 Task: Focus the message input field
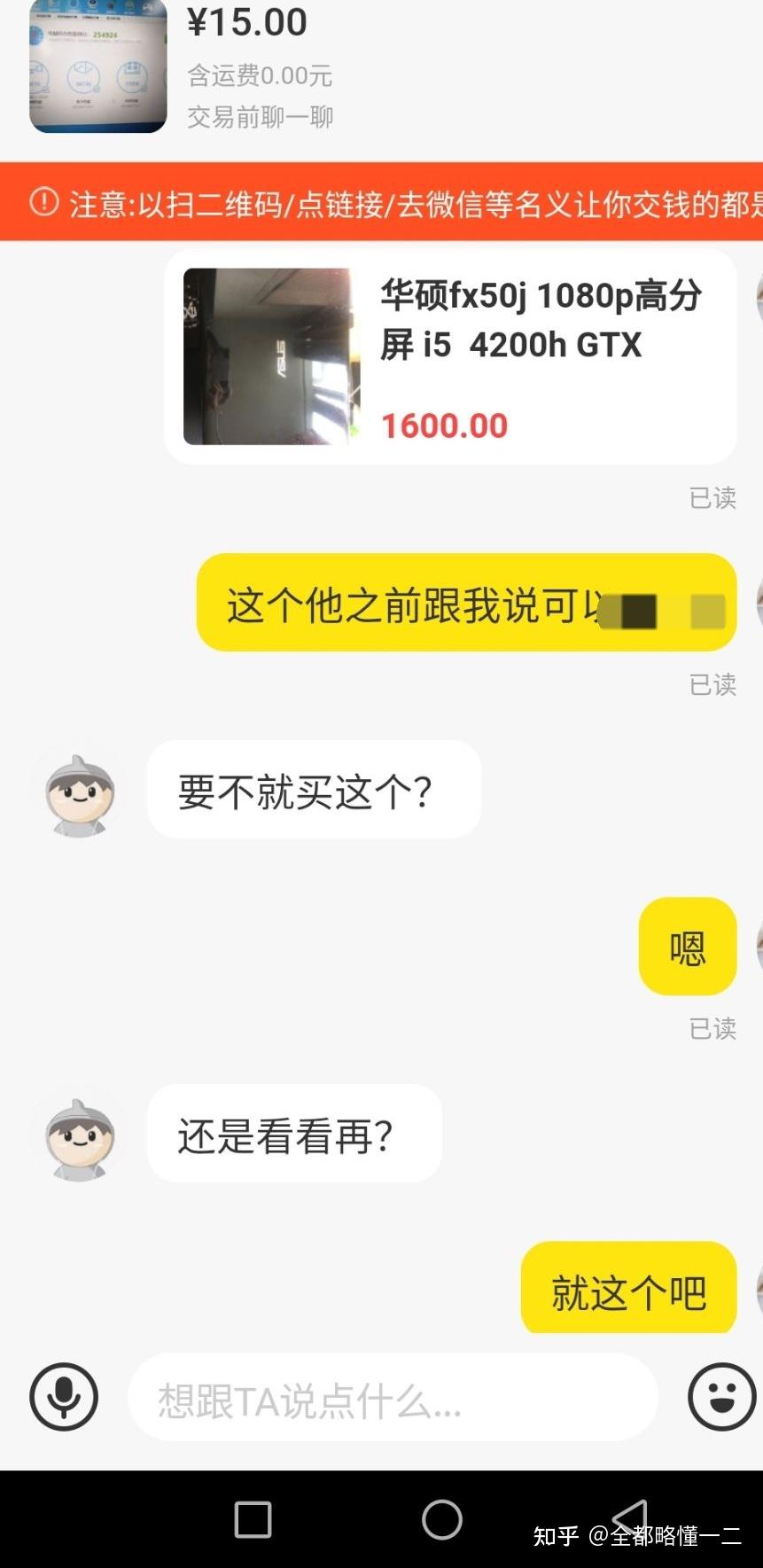393,1400
